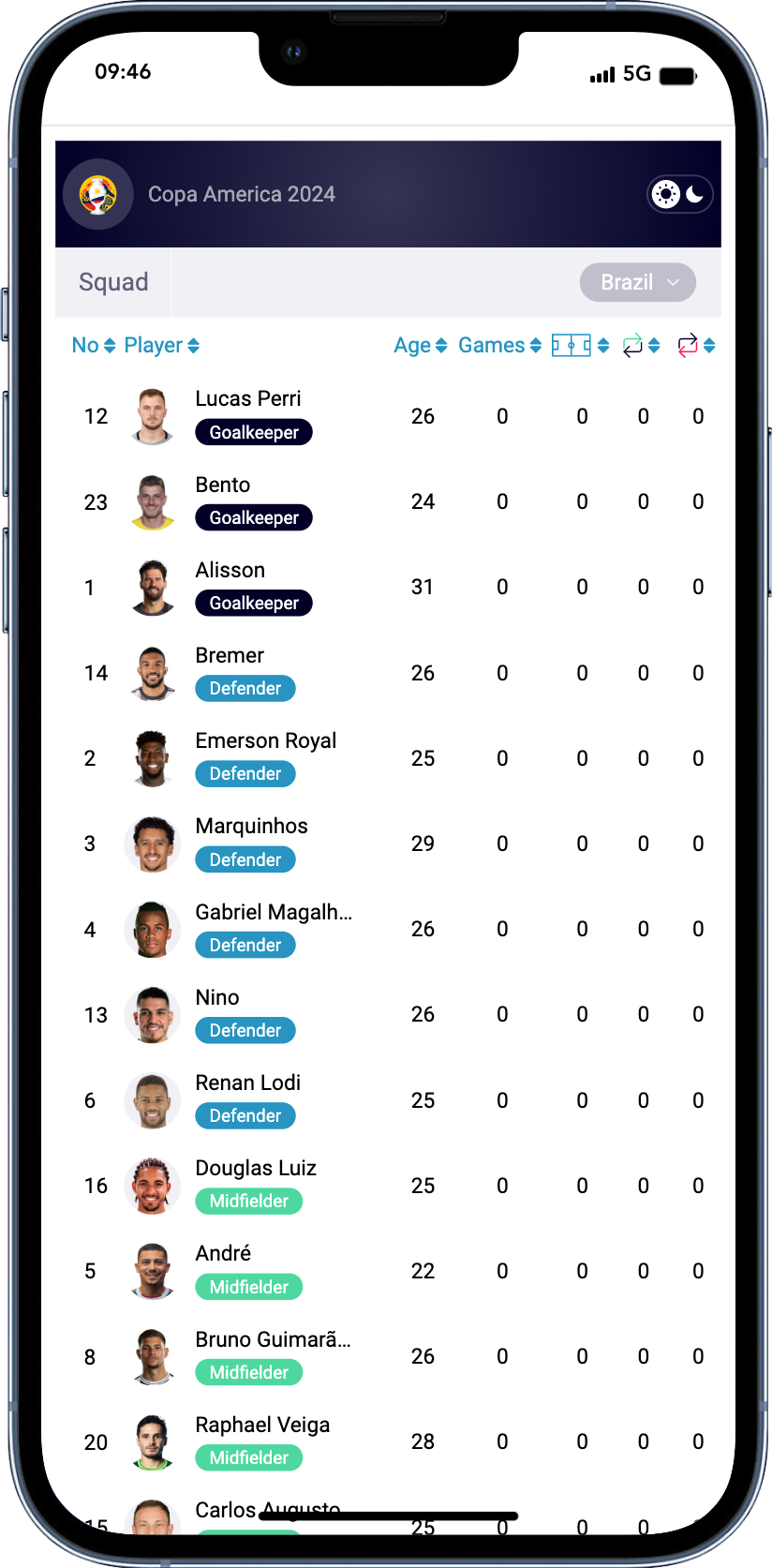This screenshot has width=772, height=1568.
Task: View Marquinhos in the squad list
Action: pos(251,827)
